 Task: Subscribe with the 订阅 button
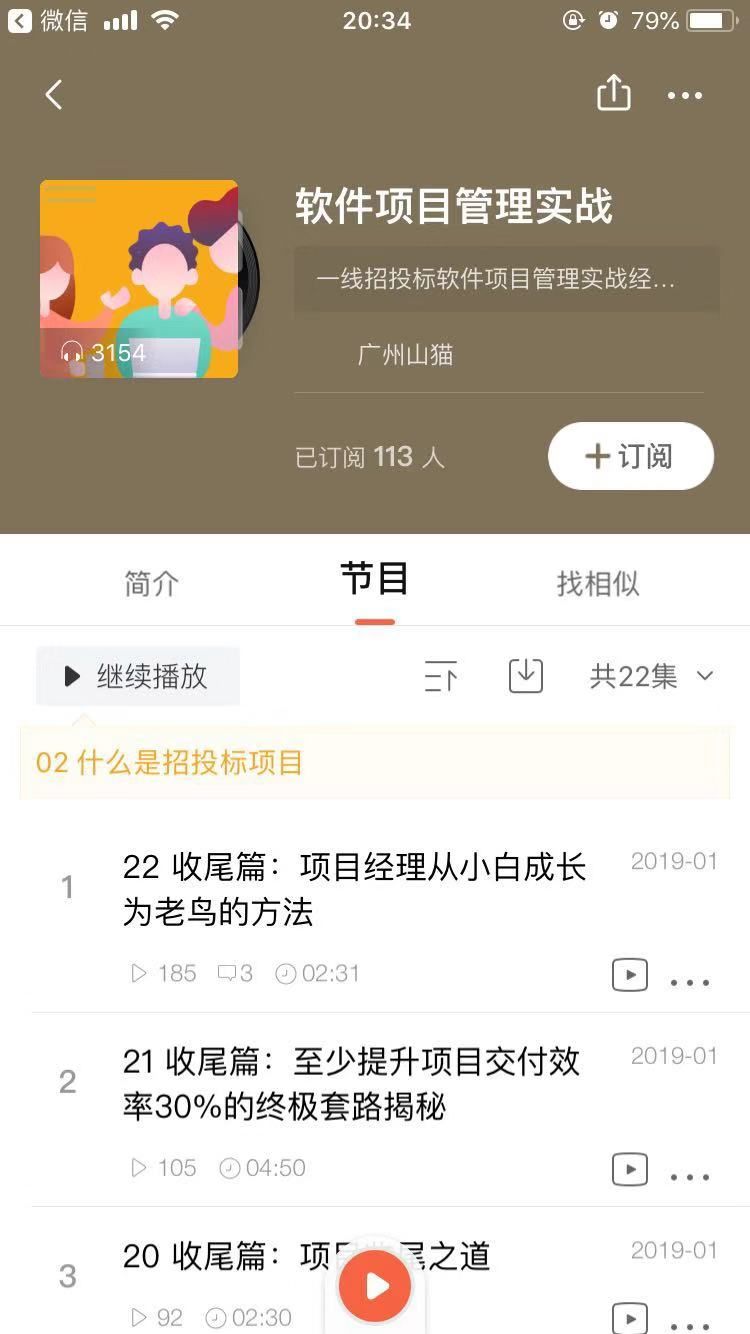point(630,456)
